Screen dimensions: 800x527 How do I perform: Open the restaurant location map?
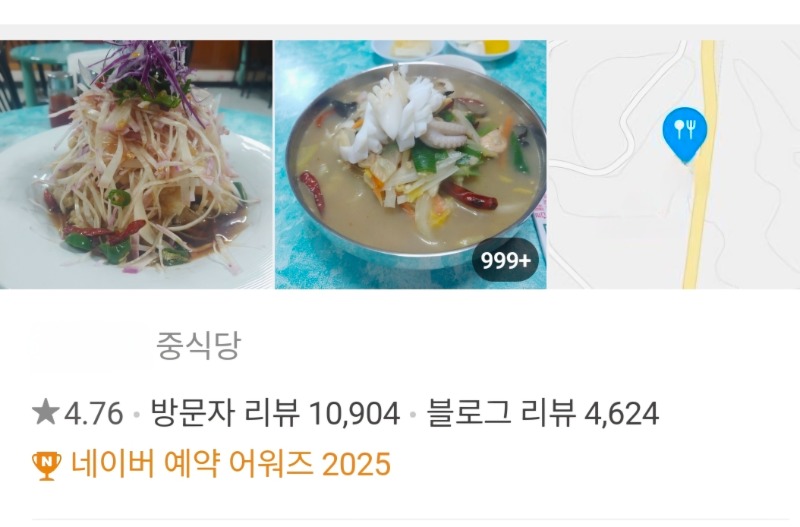[x=674, y=165]
